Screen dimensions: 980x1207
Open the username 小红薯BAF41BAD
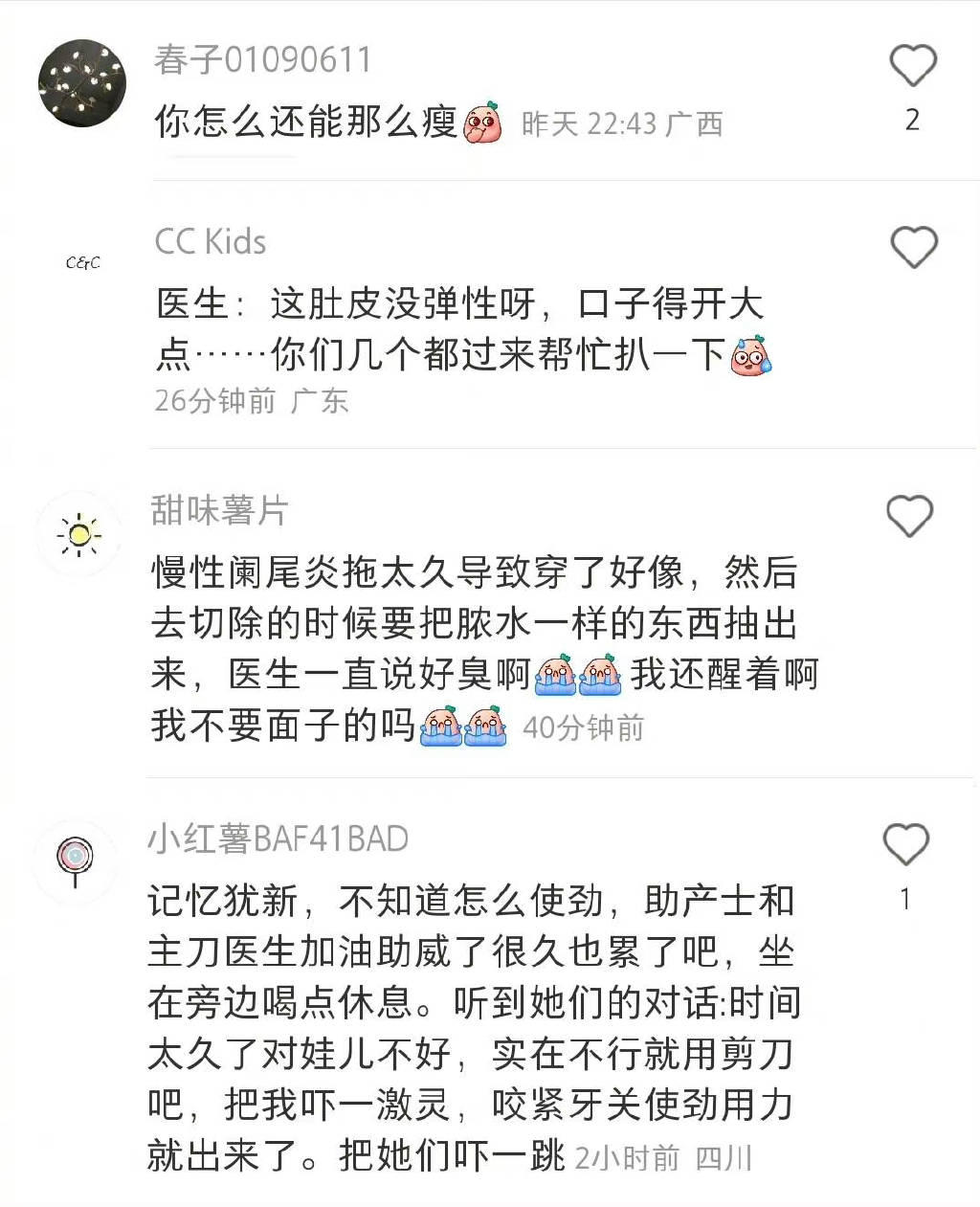[x=278, y=839]
